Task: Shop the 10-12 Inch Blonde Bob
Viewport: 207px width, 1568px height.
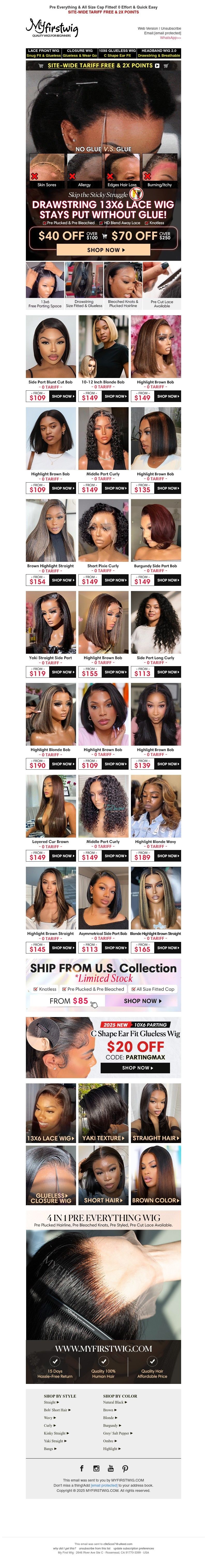Action: [115, 396]
